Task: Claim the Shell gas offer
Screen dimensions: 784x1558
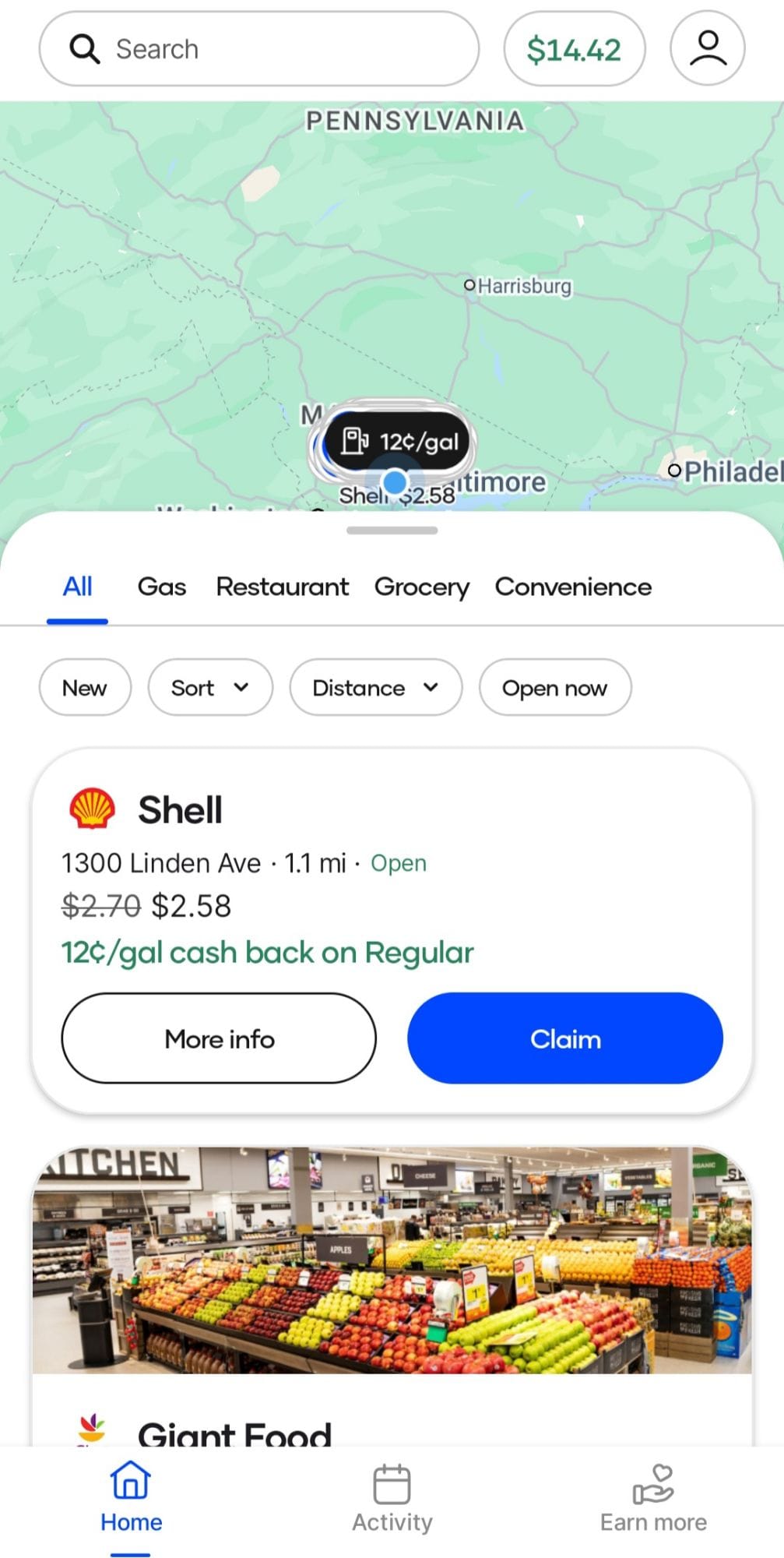Action: (x=564, y=1038)
